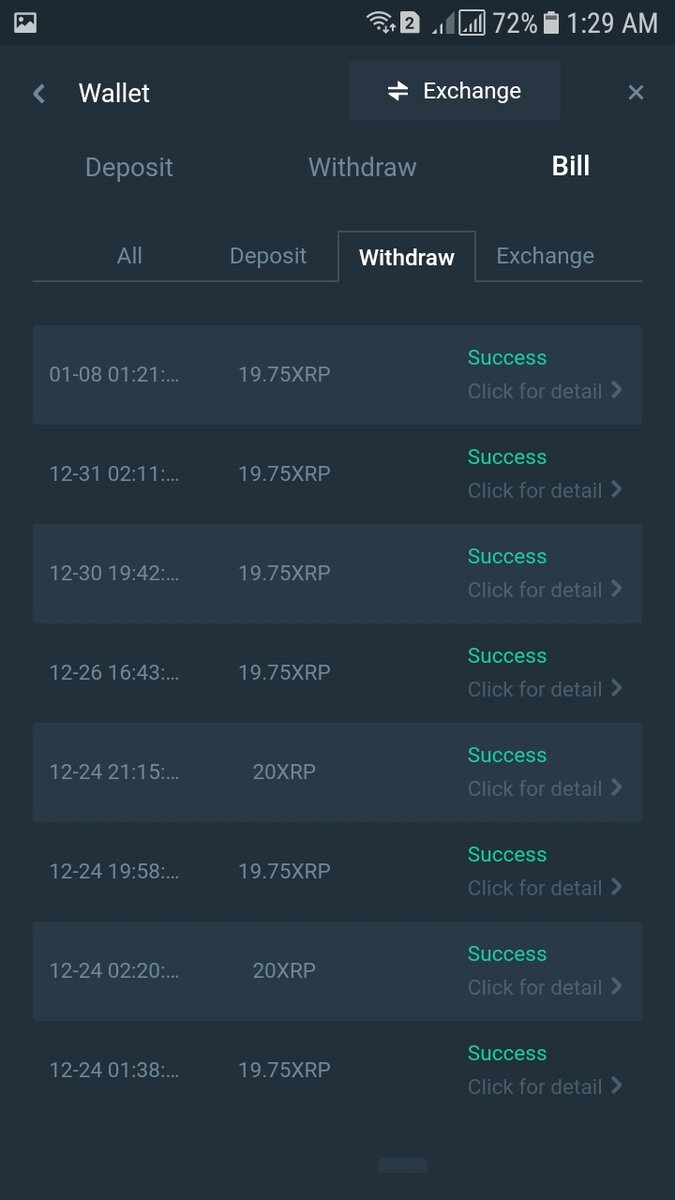Switch to the main Deposit section
This screenshot has height=1200, width=675.
coord(129,167)
